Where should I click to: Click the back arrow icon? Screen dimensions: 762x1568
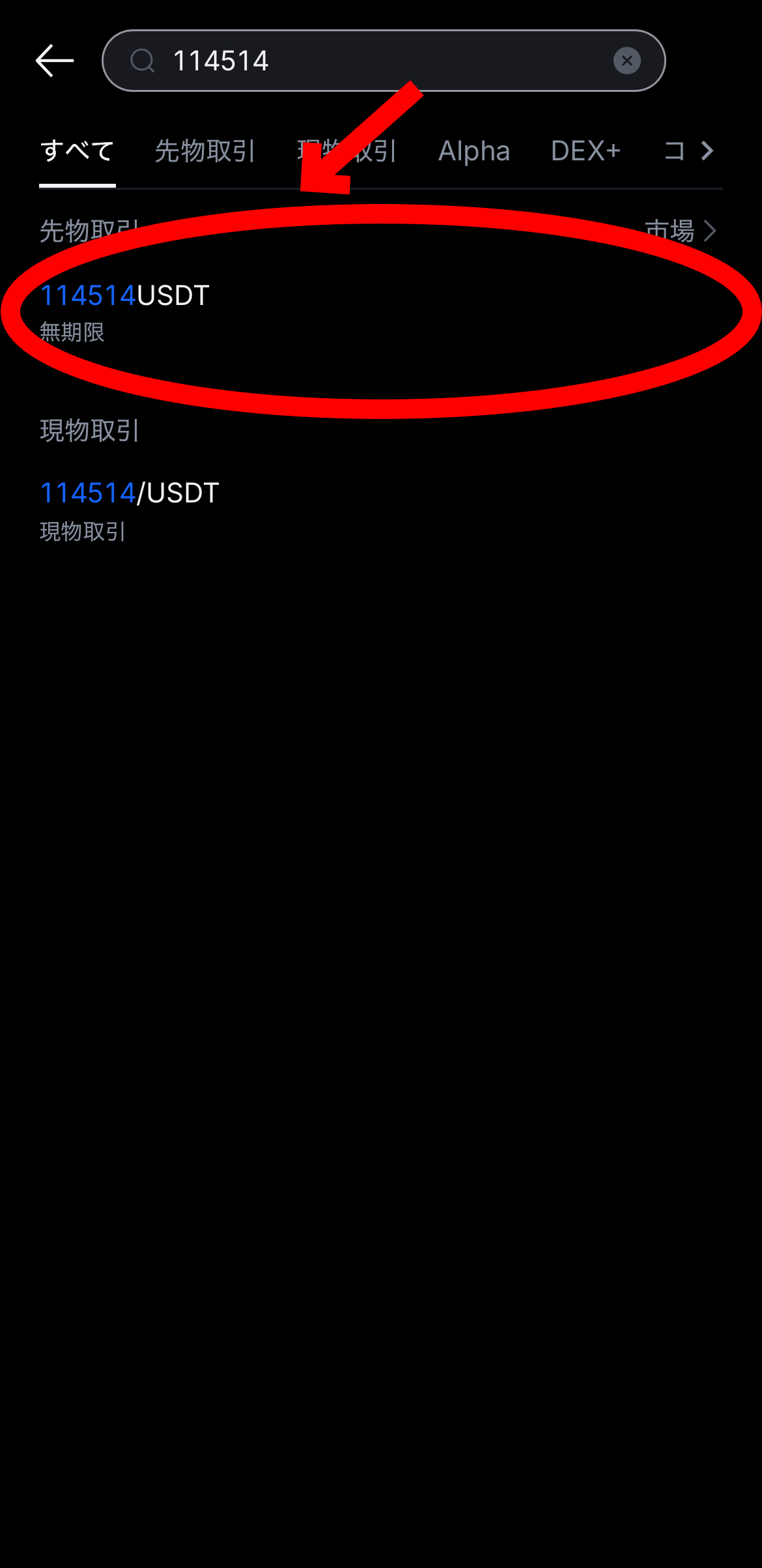point(54,59)
